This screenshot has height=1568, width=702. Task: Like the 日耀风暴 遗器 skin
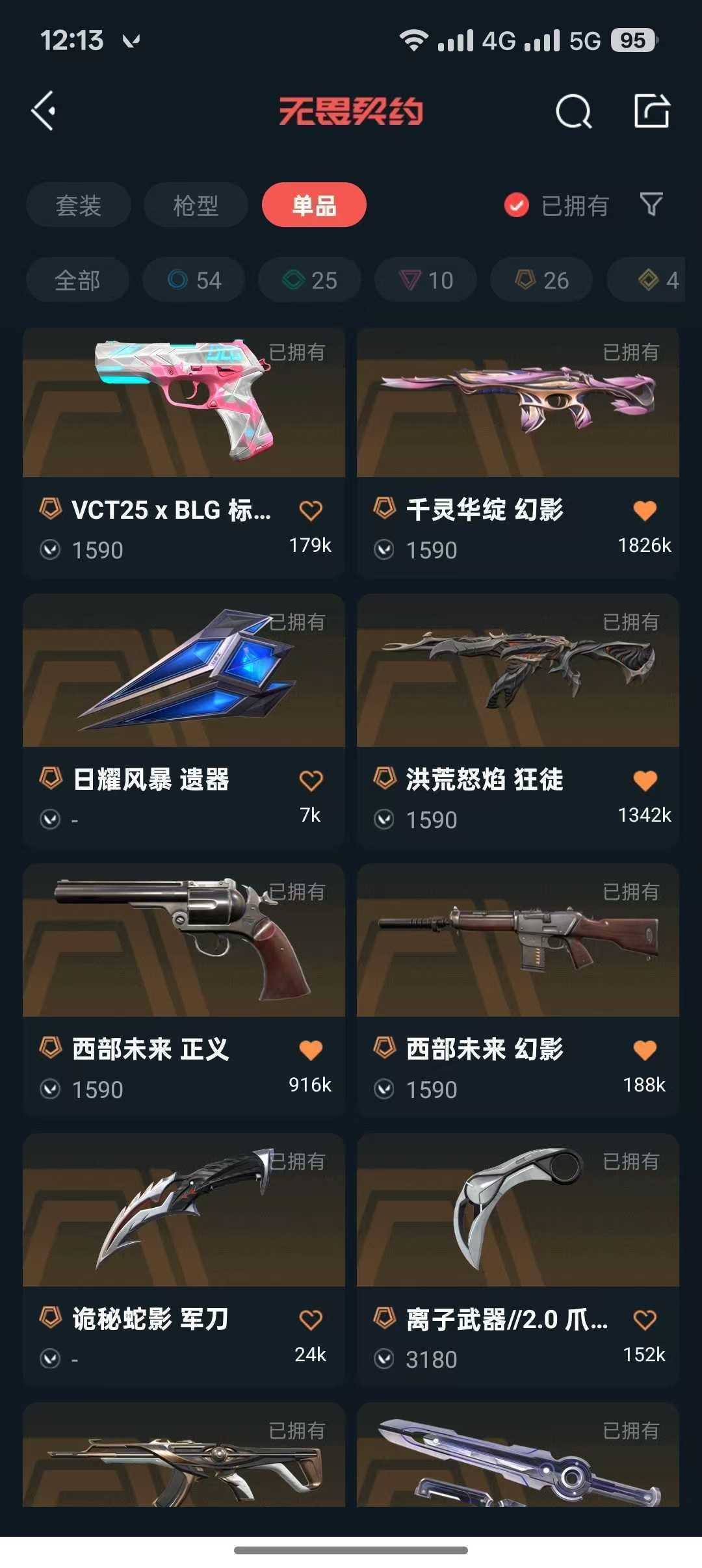(x=311, y=780)
